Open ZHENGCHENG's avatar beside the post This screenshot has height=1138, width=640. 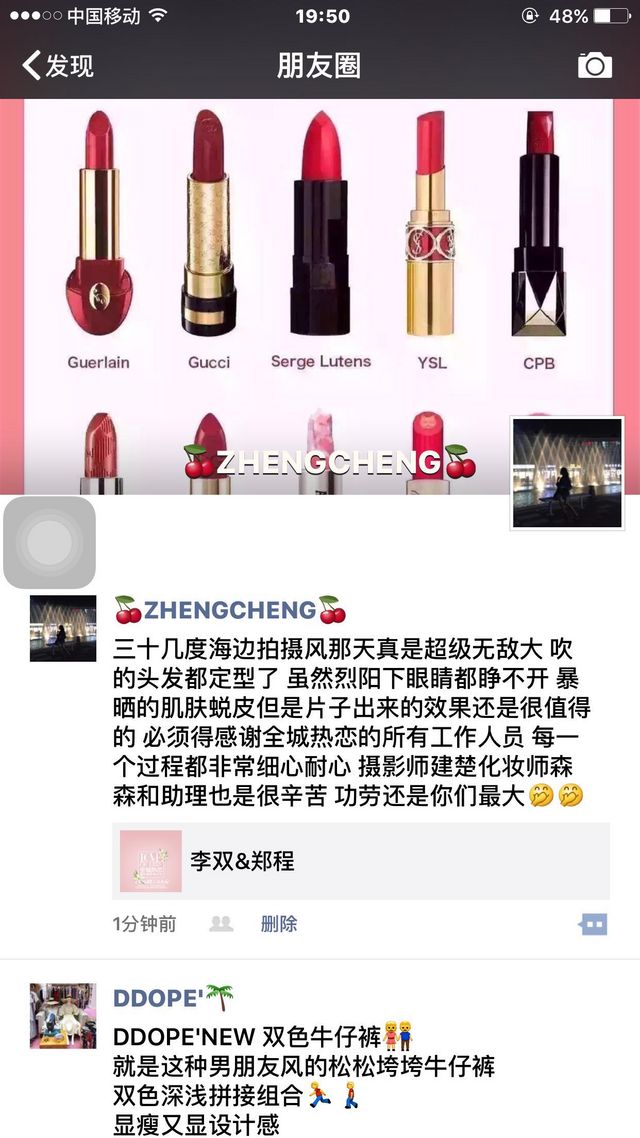click(63, 629)
